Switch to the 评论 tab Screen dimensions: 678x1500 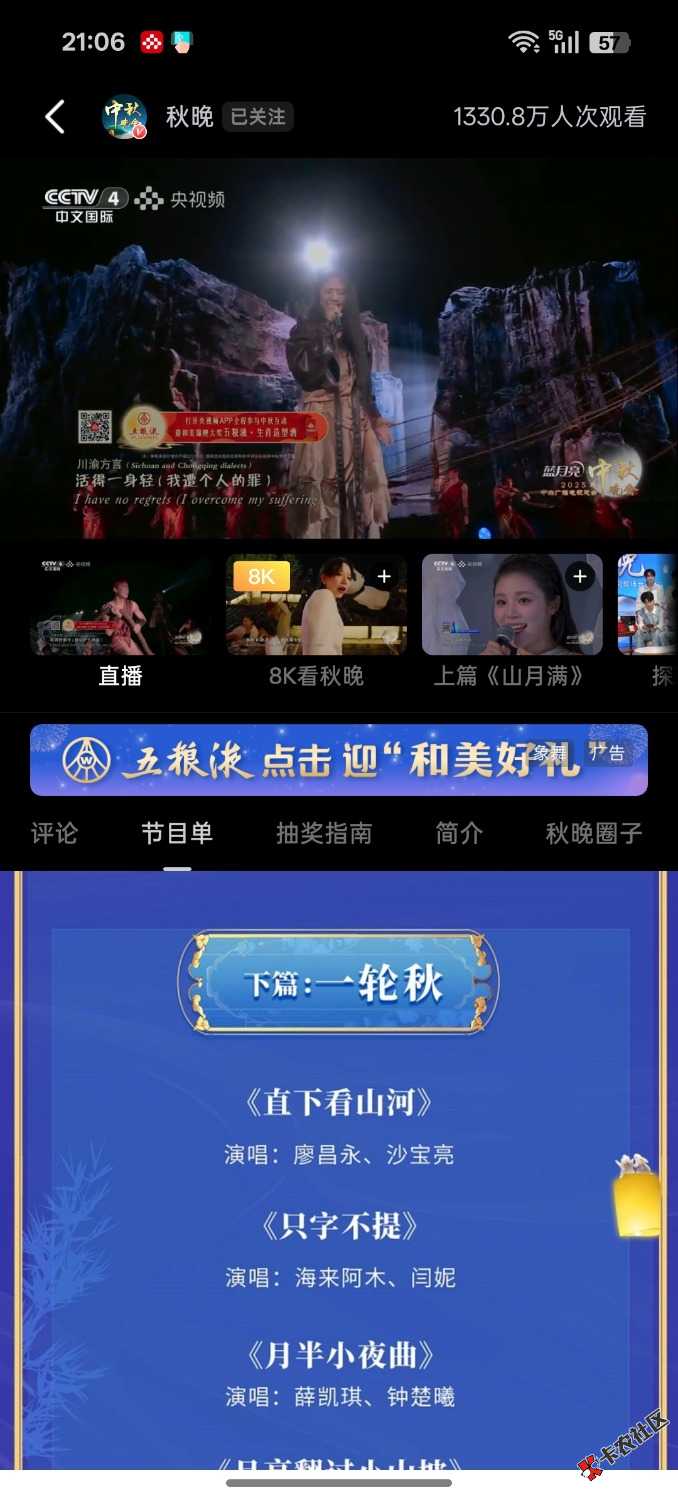tap(54, 833)
